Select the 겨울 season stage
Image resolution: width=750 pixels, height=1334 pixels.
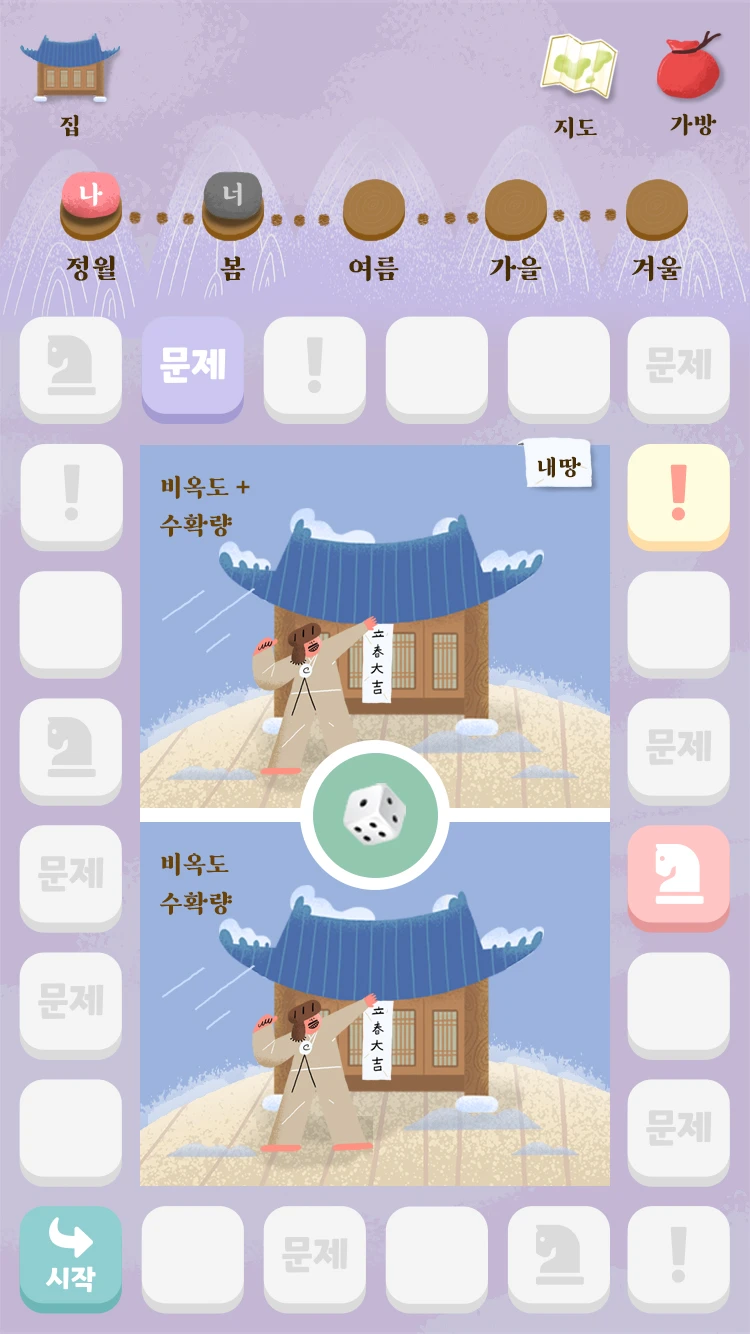click(x=657, y=210)
